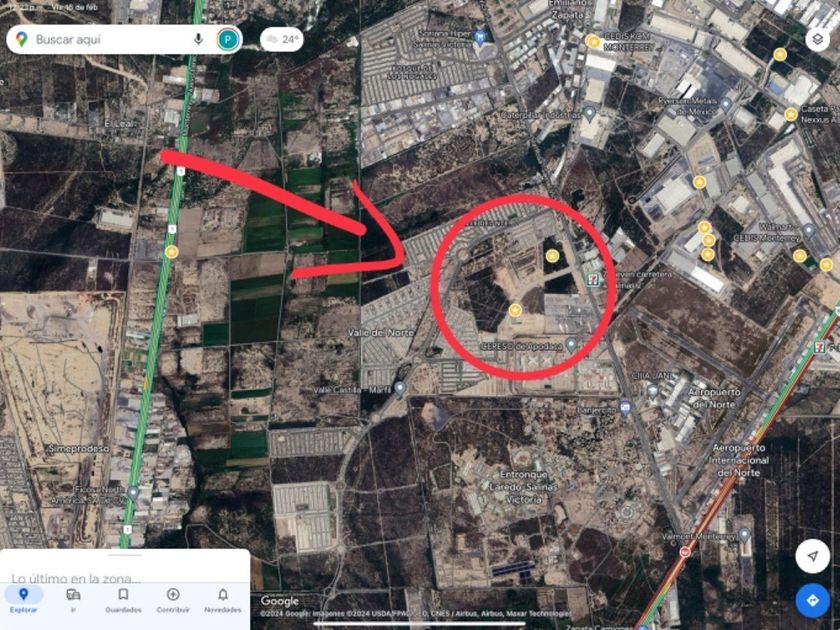Center the map on my location
The width and height of the screenshot is (840, 630).
(x=813, y=556)
